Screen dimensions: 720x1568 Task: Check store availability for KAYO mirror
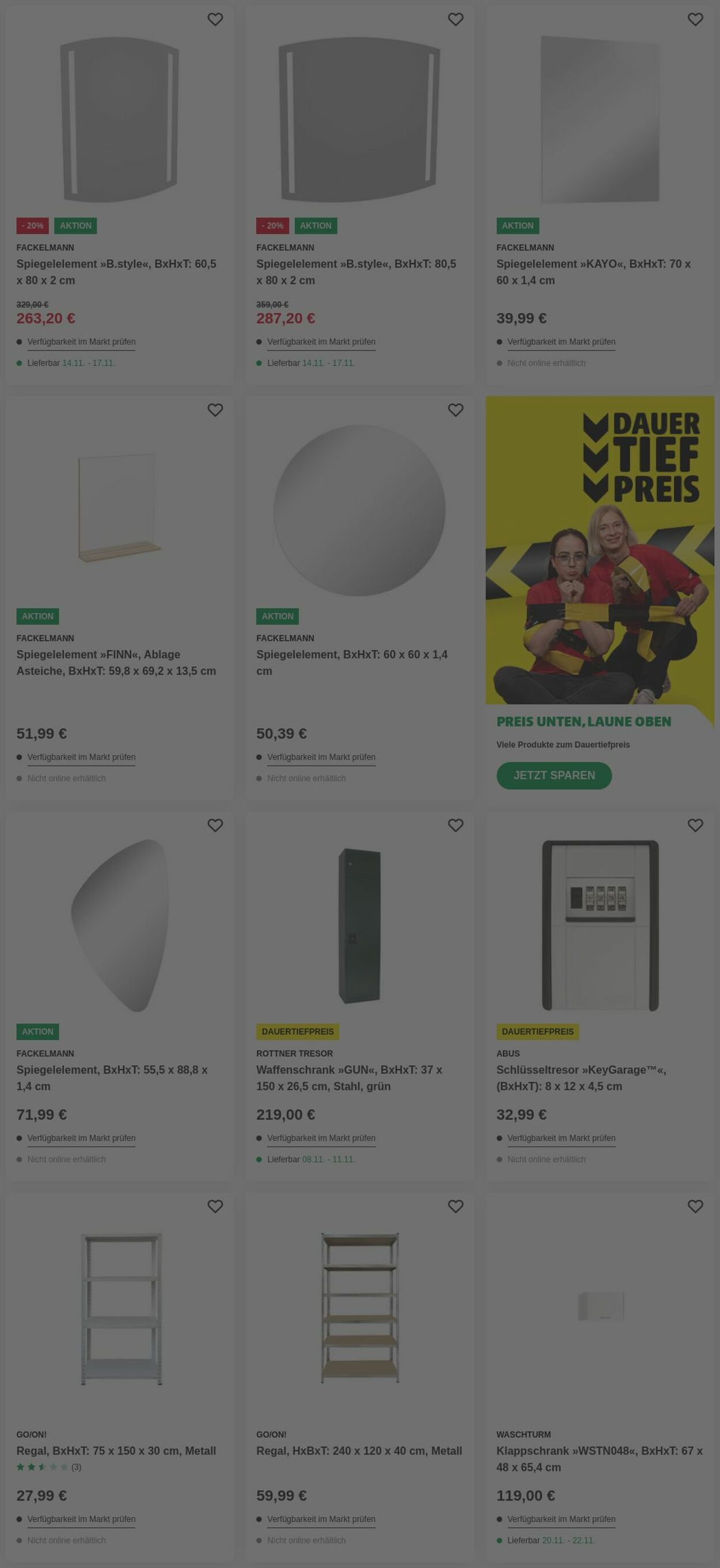561,342
